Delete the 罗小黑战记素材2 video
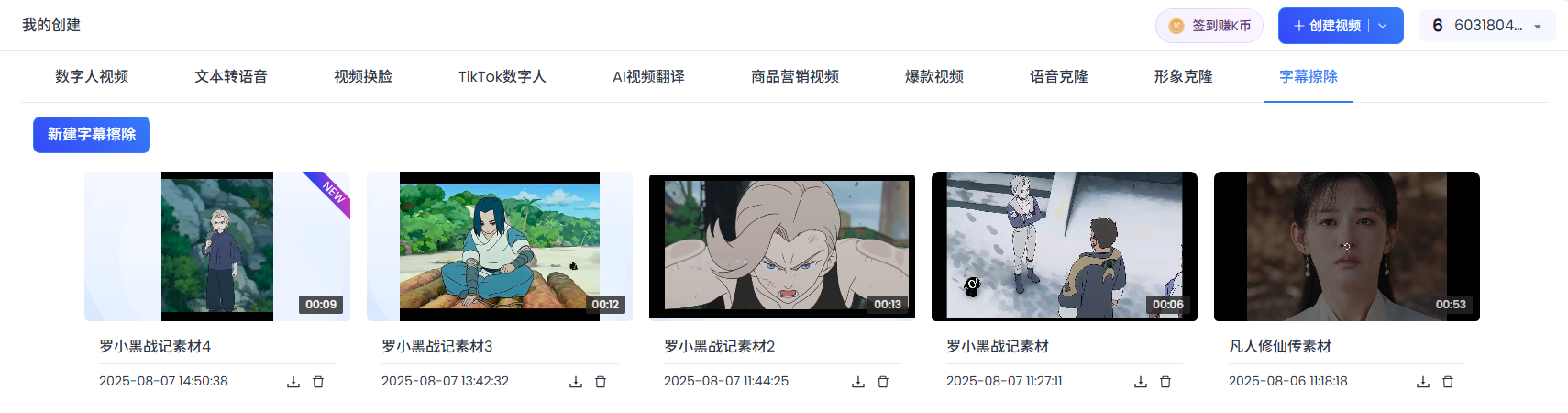Screen dimensions: 1568x413 tap(883, 382)
